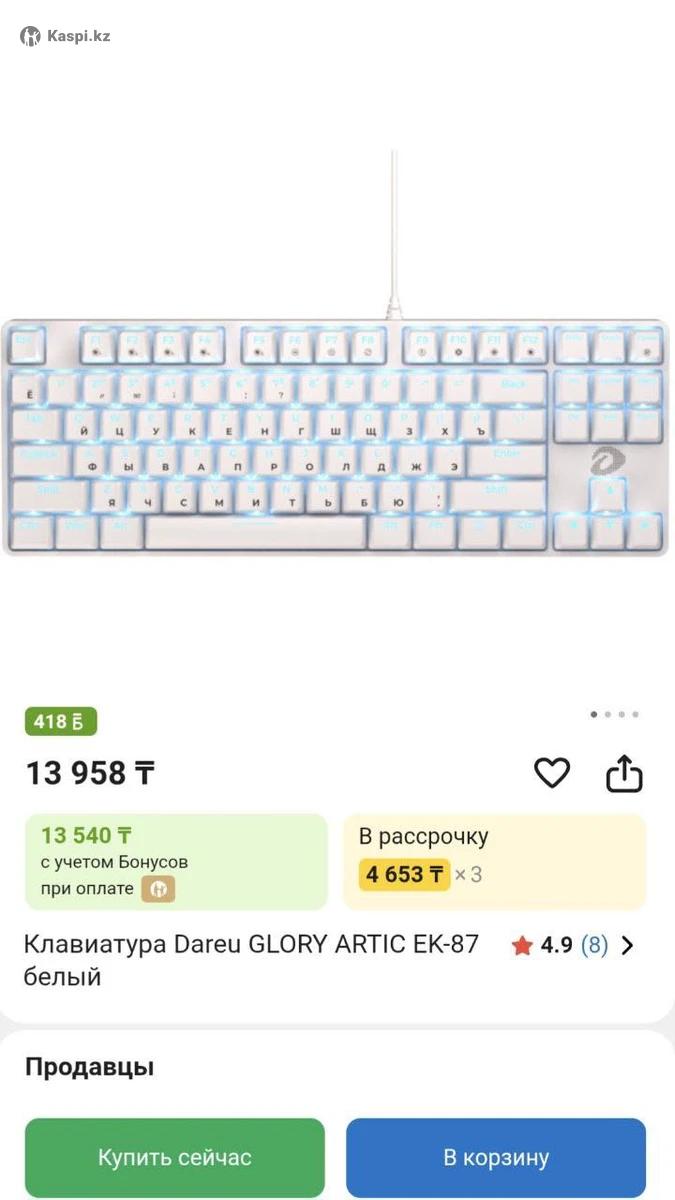Screen dimensions: 675x1200
Task: Share this Dareu keyboard listing
Action: coord(624,773)
